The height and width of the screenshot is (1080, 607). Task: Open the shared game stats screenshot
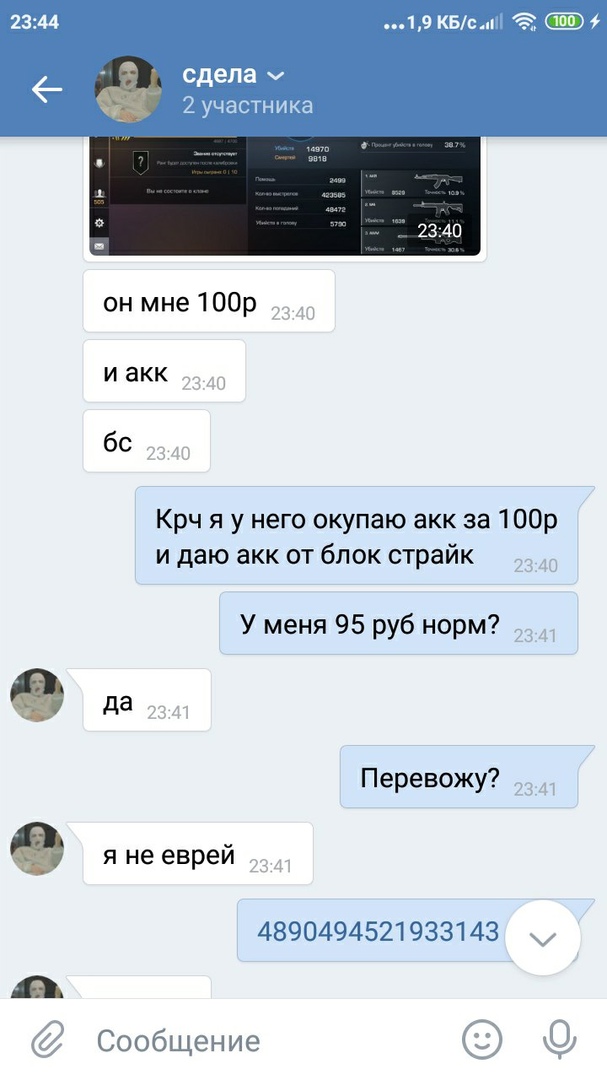284,197
